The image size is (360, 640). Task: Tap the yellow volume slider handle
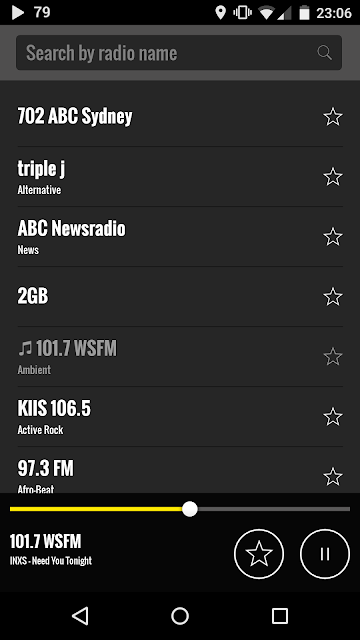coord(190,509)
